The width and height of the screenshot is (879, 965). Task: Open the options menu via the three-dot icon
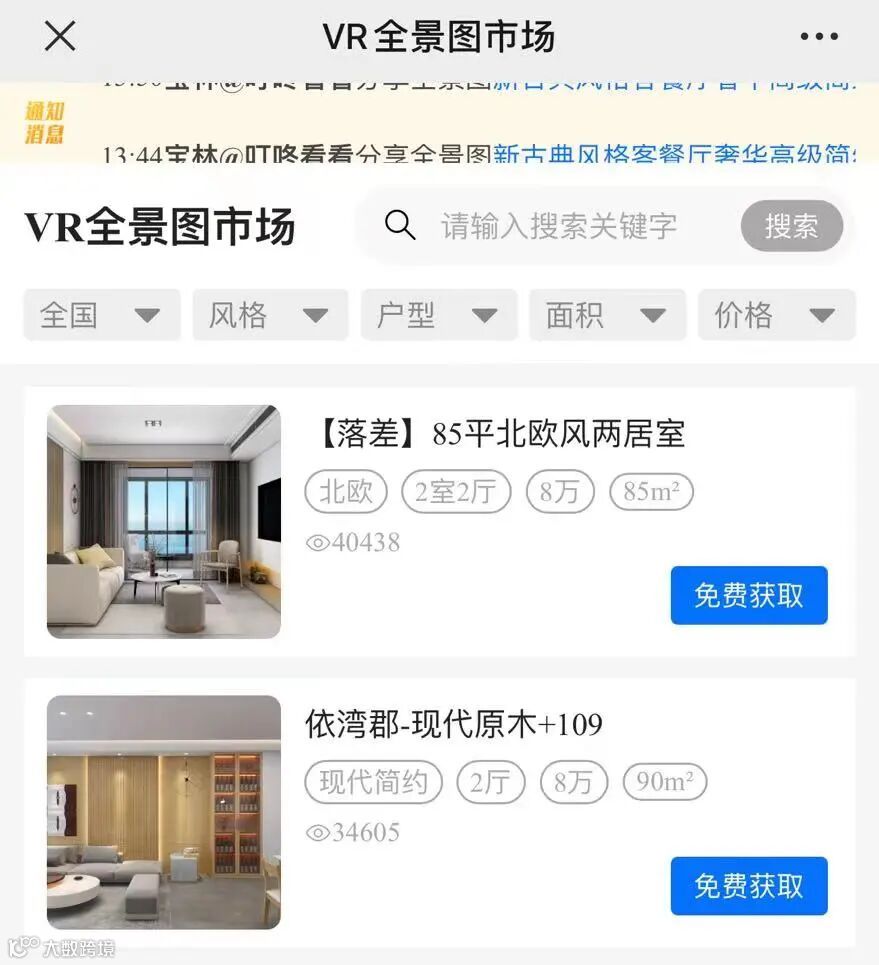click(818, 36)
